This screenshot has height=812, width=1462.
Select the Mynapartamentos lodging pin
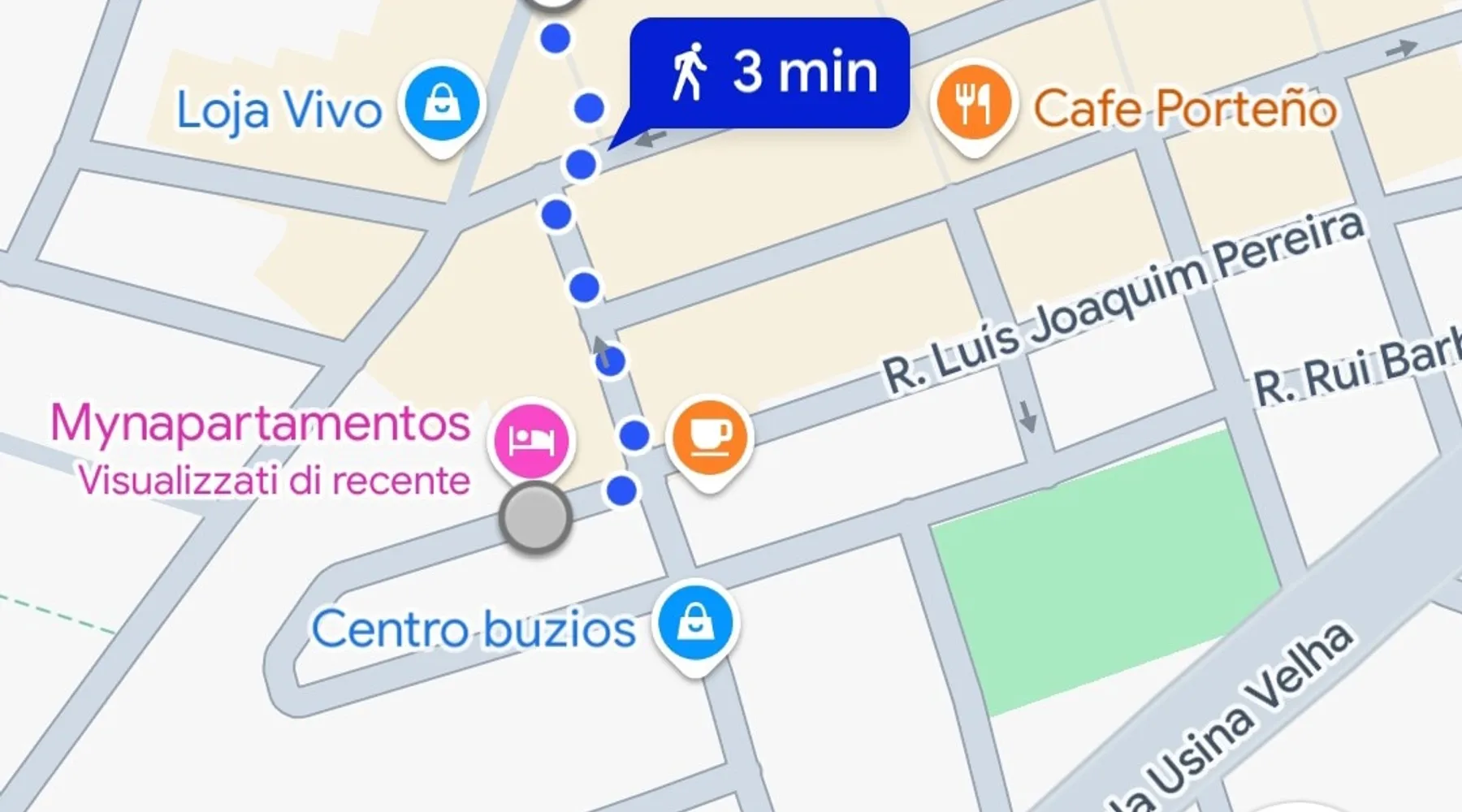pyautogui.click(x=532, y=441)
